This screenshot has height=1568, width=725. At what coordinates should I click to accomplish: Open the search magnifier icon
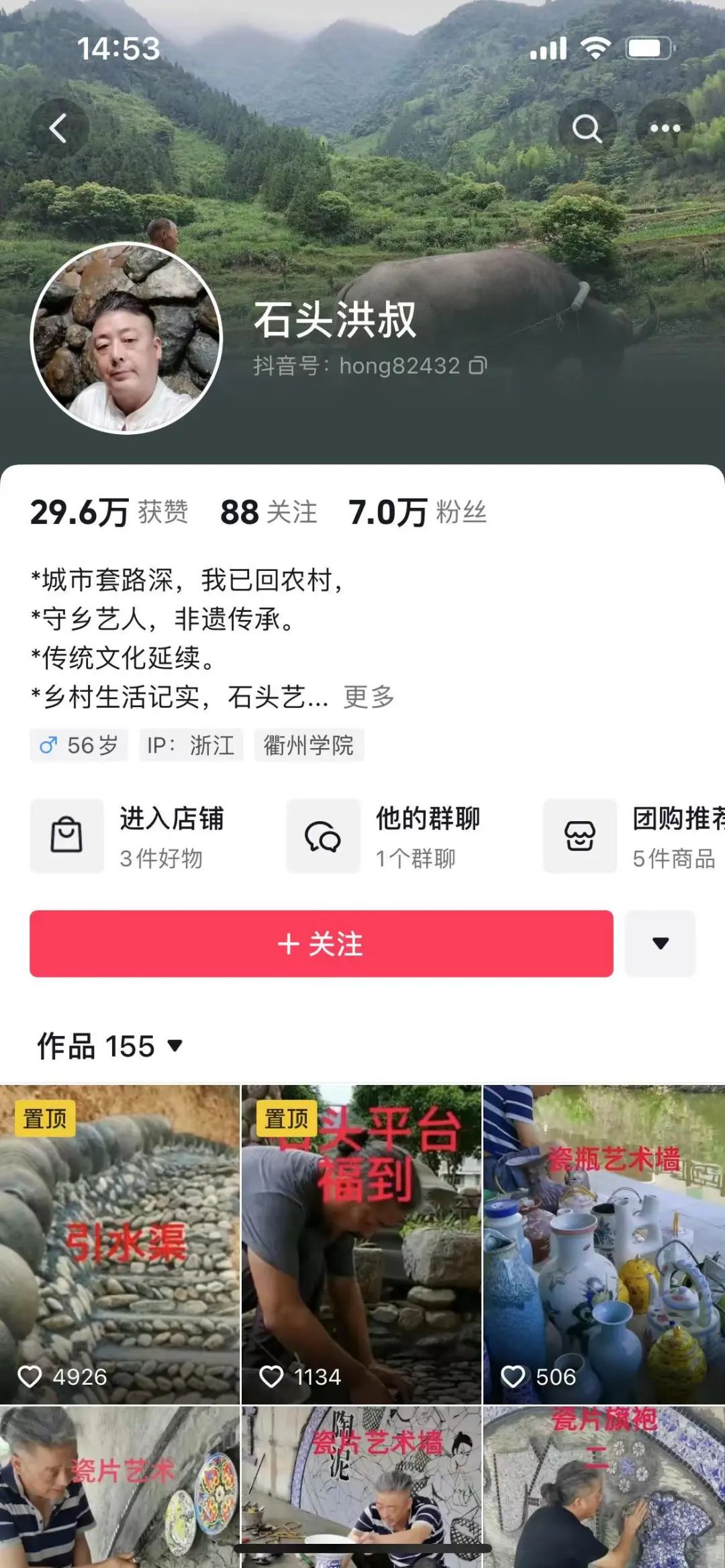pyautogui.click(x=587, y=128)
